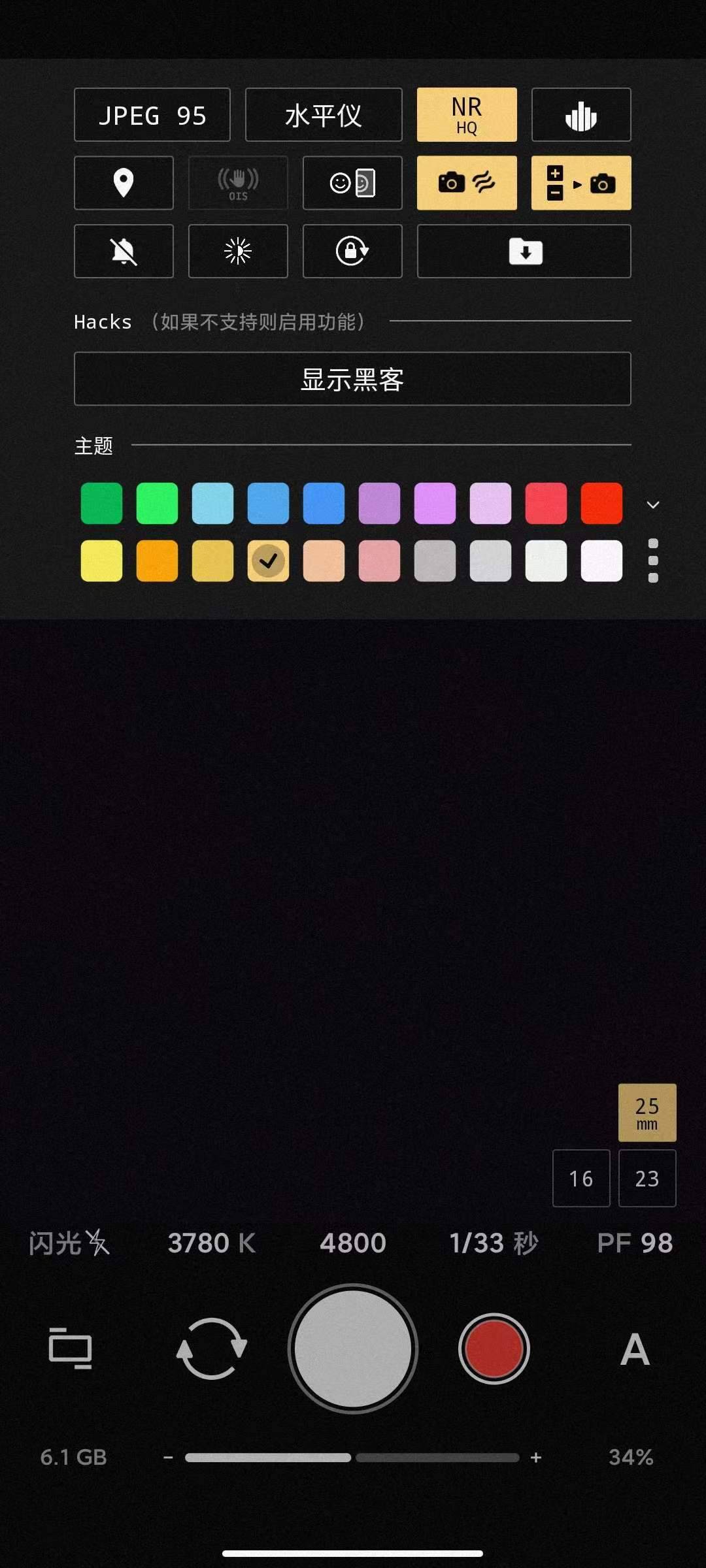Select the 16 mm lens
Image resolution: width=706 pixels, height=1568 pixels.
(580, 1178)
